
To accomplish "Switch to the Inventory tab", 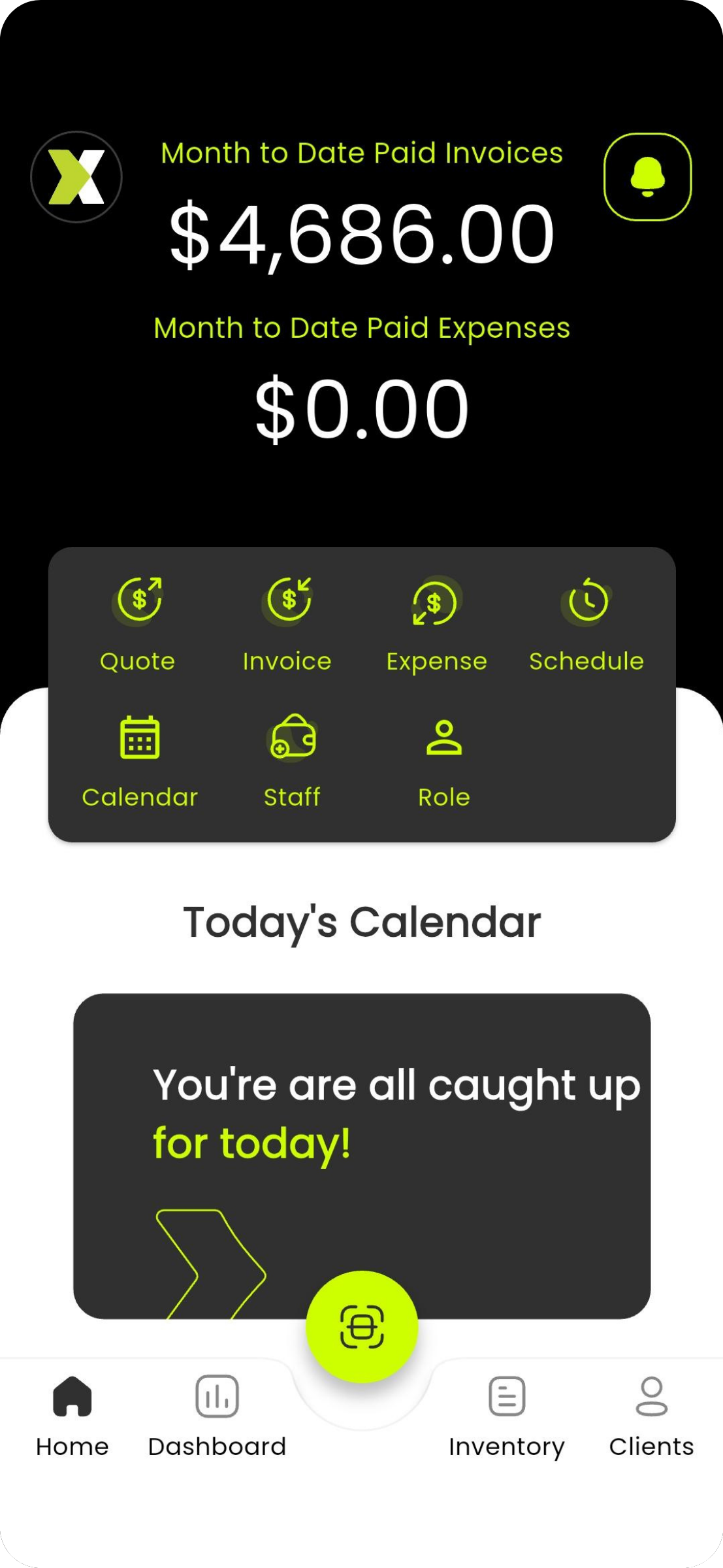I will click(x=507, y=1415).
